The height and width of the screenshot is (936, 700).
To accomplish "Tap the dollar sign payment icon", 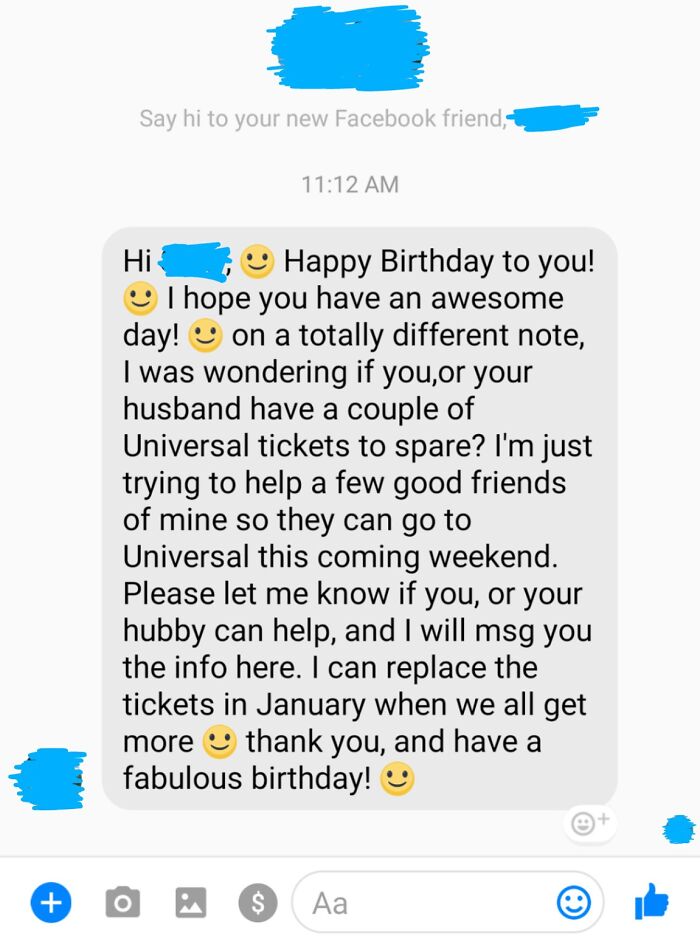I will tap(257, 903).
